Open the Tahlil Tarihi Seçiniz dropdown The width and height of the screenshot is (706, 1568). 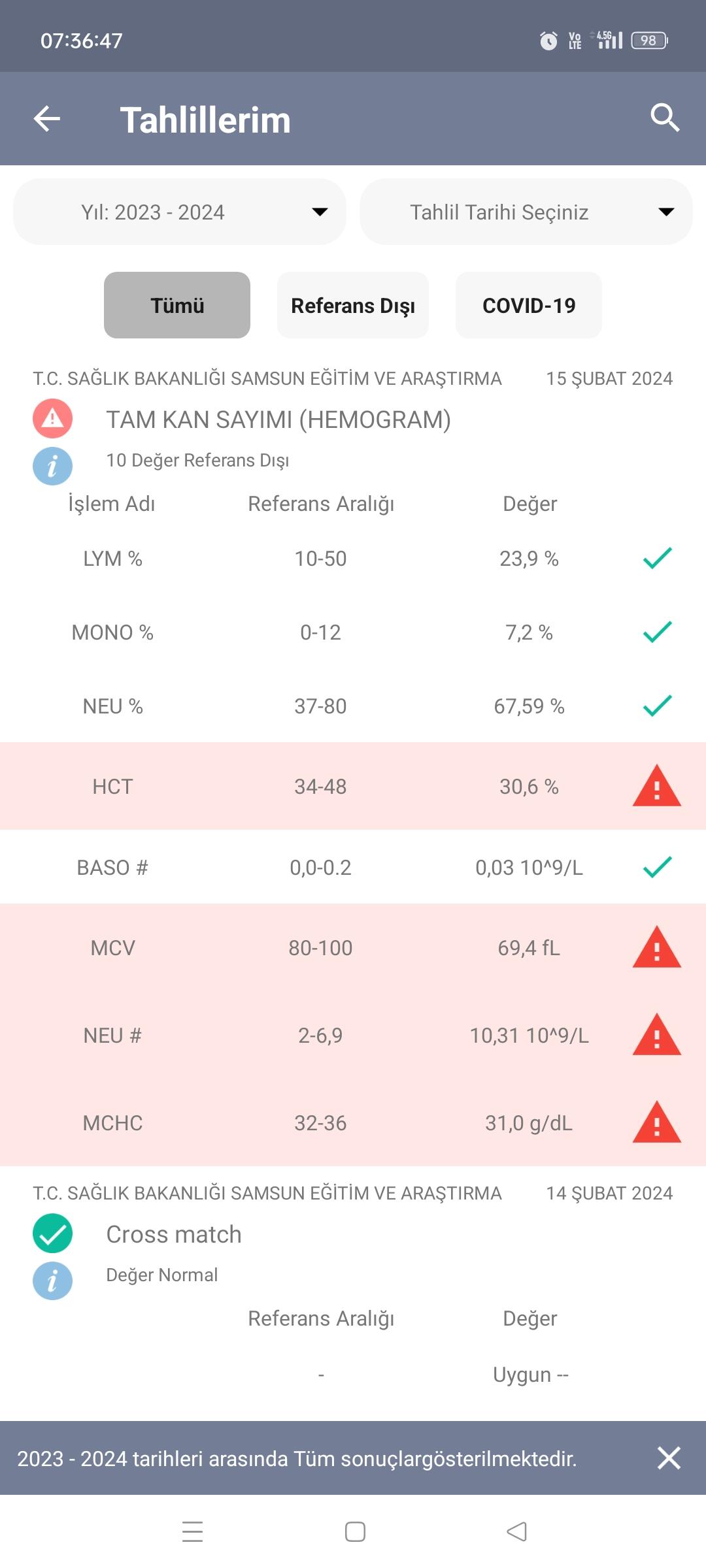526,212
